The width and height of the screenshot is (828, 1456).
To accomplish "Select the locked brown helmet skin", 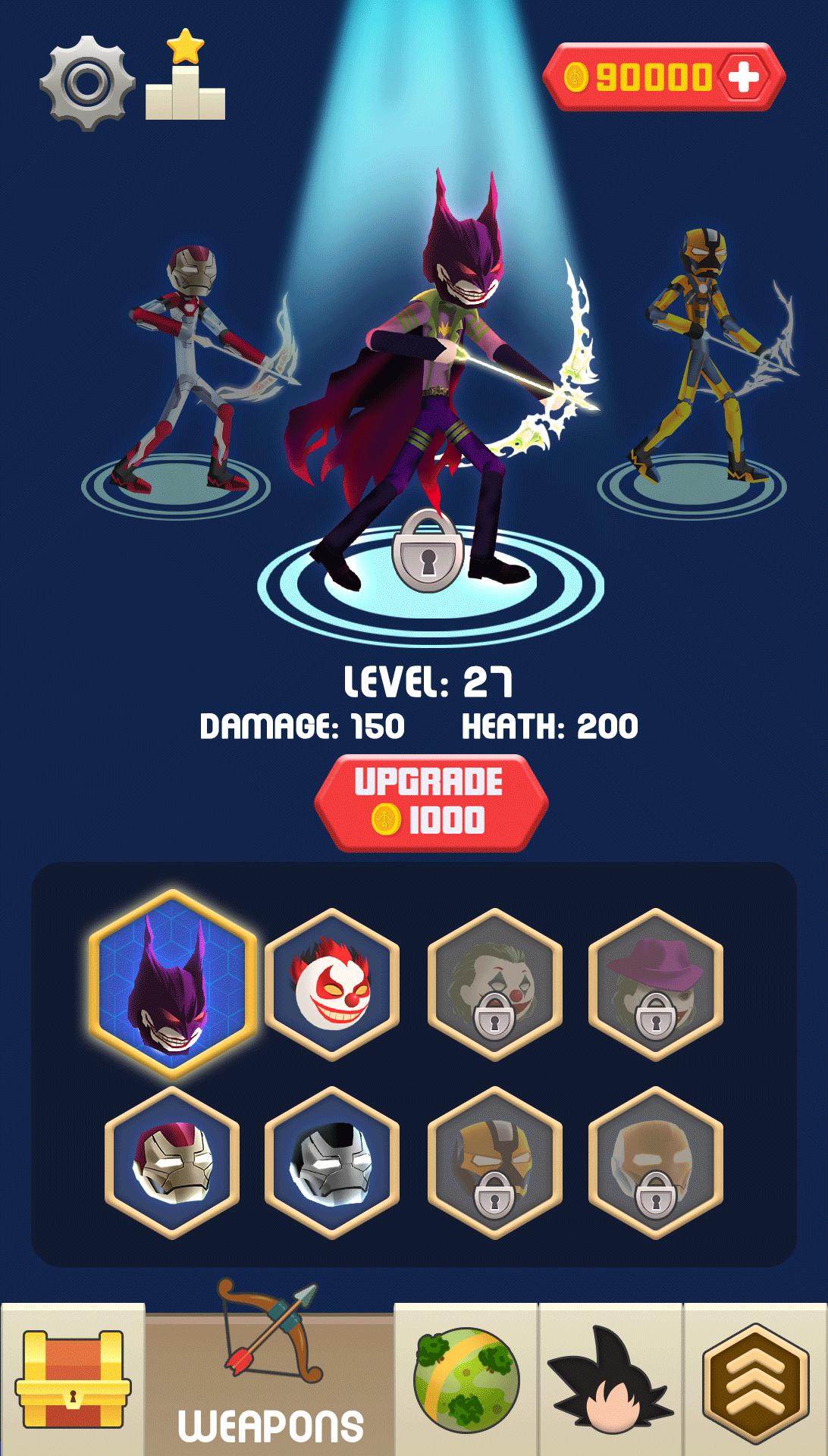I will tap(656, 1163).
